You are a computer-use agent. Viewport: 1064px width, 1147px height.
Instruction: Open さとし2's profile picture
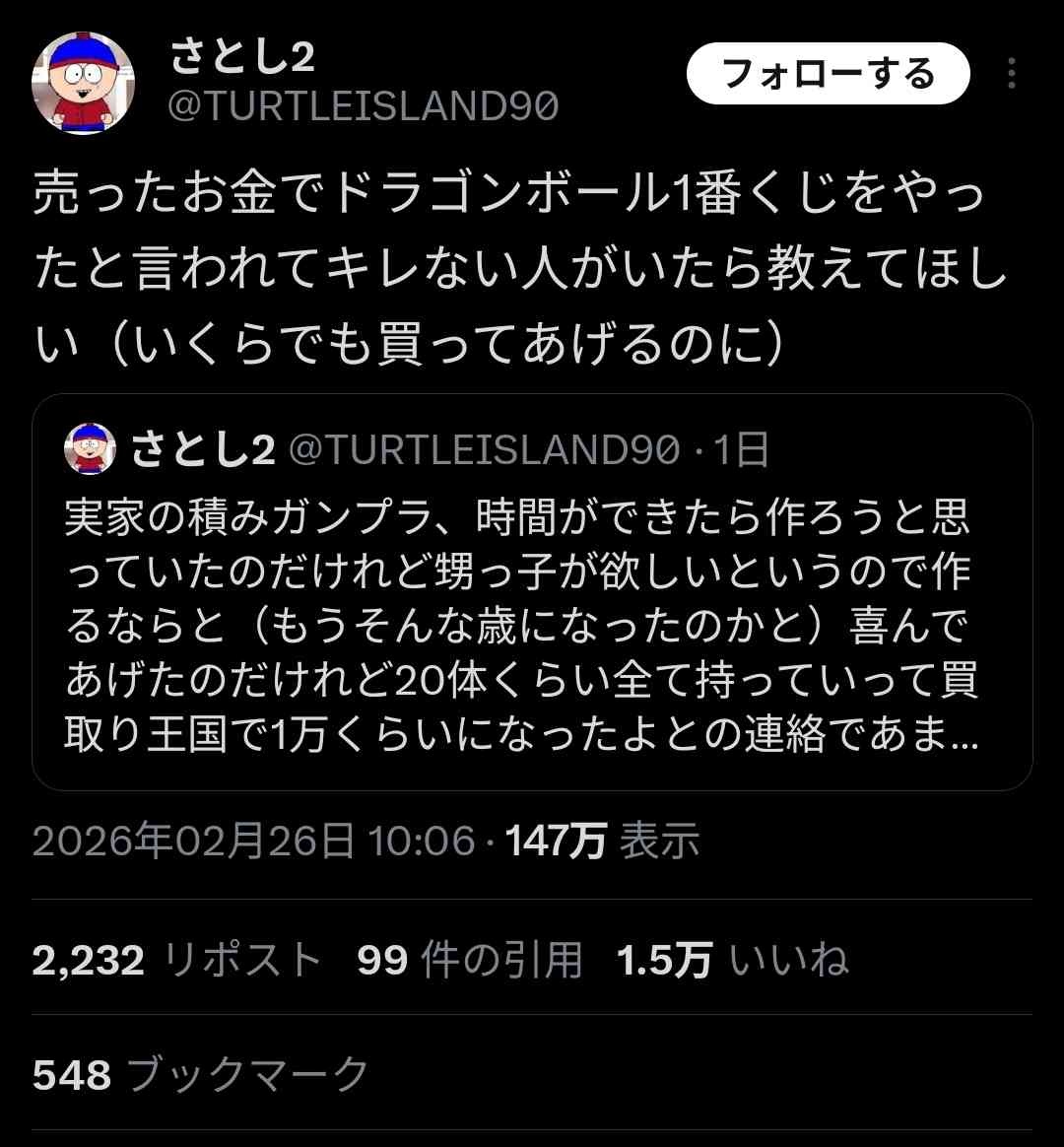pos(84,83)
